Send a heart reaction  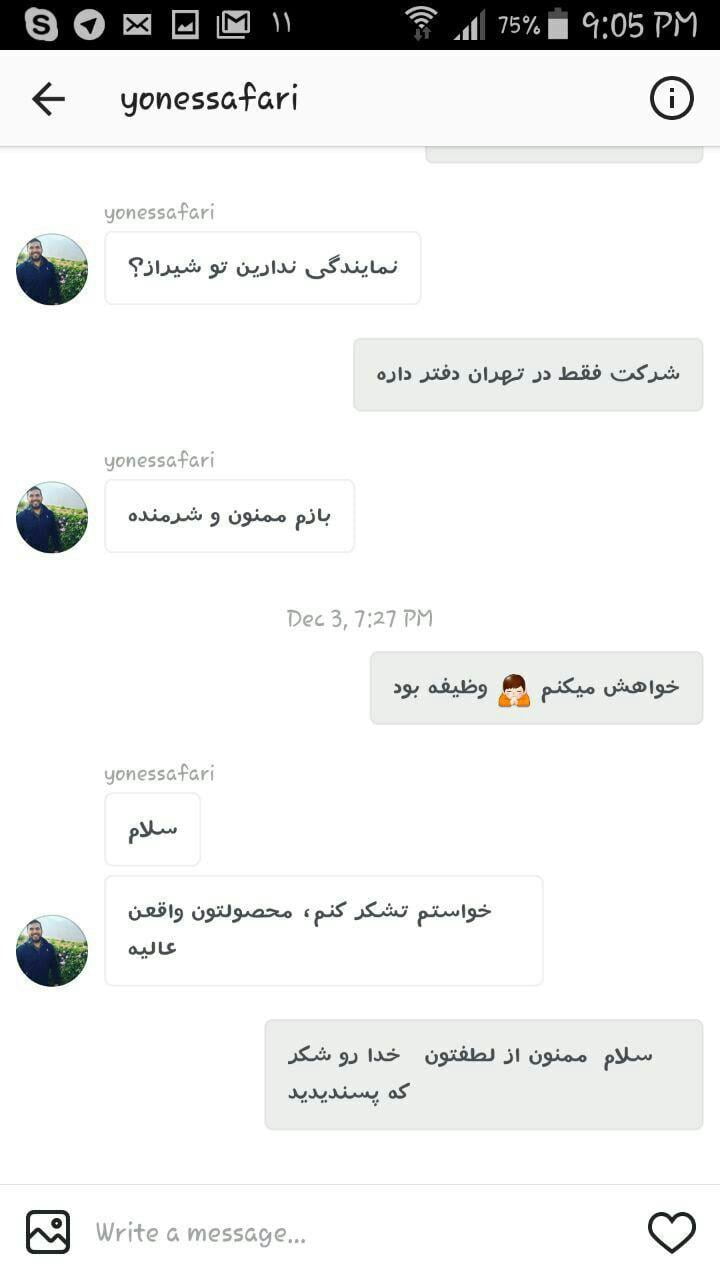tap(671, 1232)
